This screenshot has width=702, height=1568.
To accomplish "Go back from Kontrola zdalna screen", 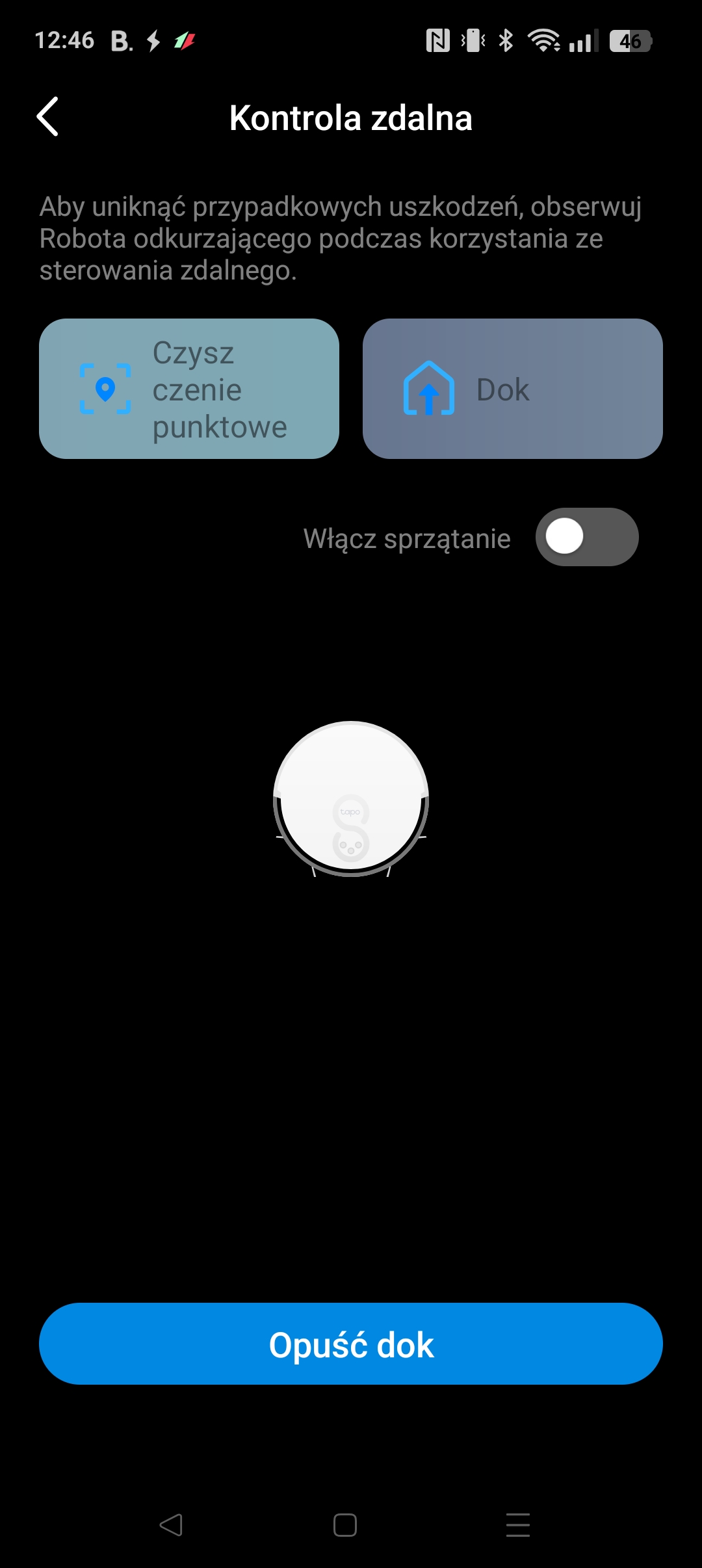I will (47, 117).
